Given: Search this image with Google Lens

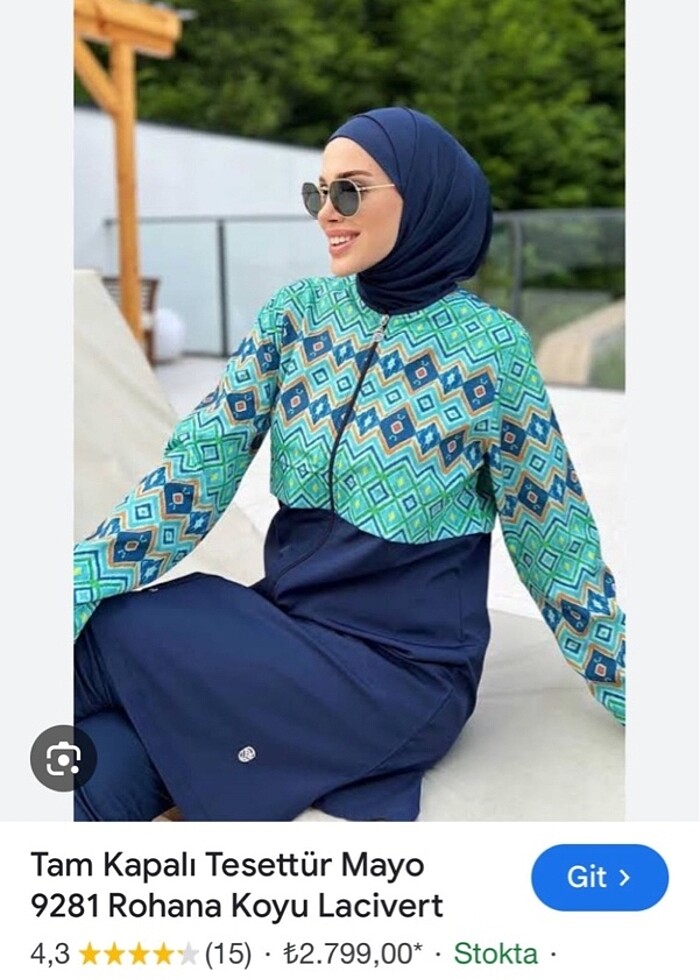Looking at the screenshot, I should pyautogui.click(x=63, y=758).
